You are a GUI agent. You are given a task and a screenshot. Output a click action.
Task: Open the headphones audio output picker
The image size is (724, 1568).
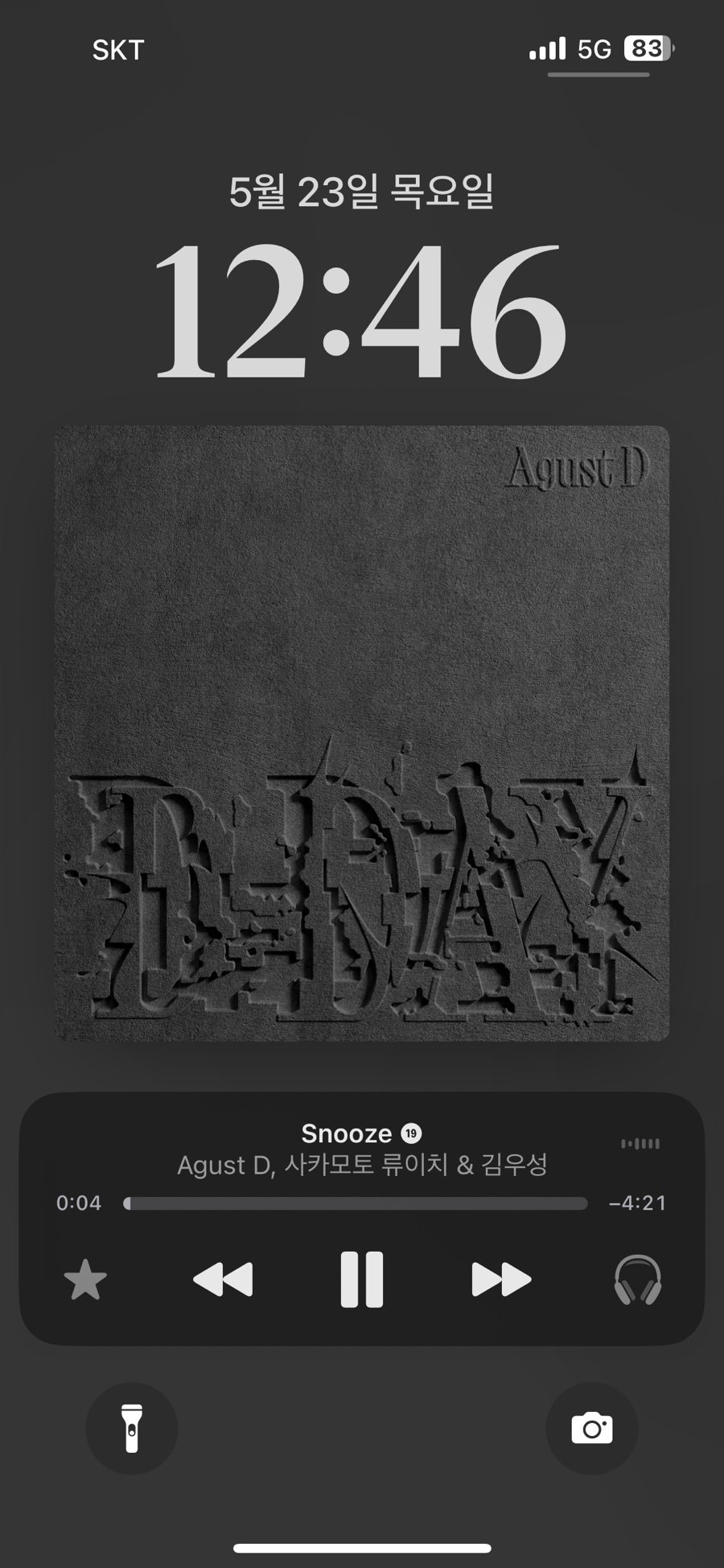[x=638, y=1280]
